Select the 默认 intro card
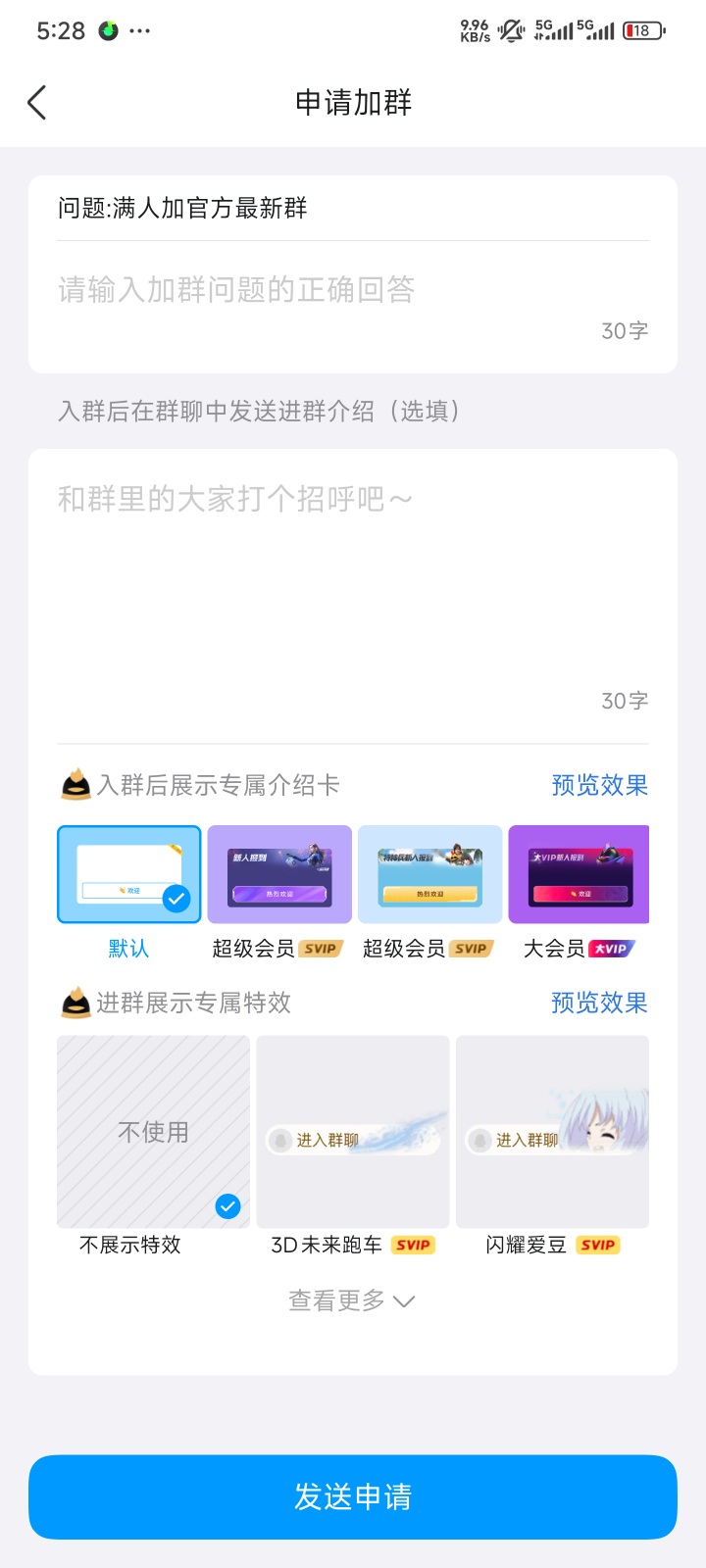 tap(129, 874)
